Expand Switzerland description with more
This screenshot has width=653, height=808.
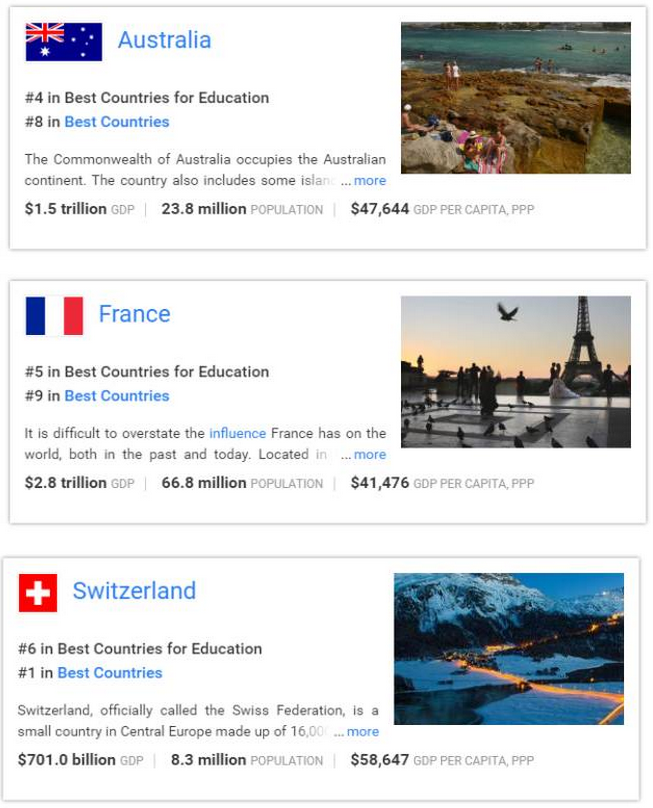pyautogui.click(x=362, y=732)
